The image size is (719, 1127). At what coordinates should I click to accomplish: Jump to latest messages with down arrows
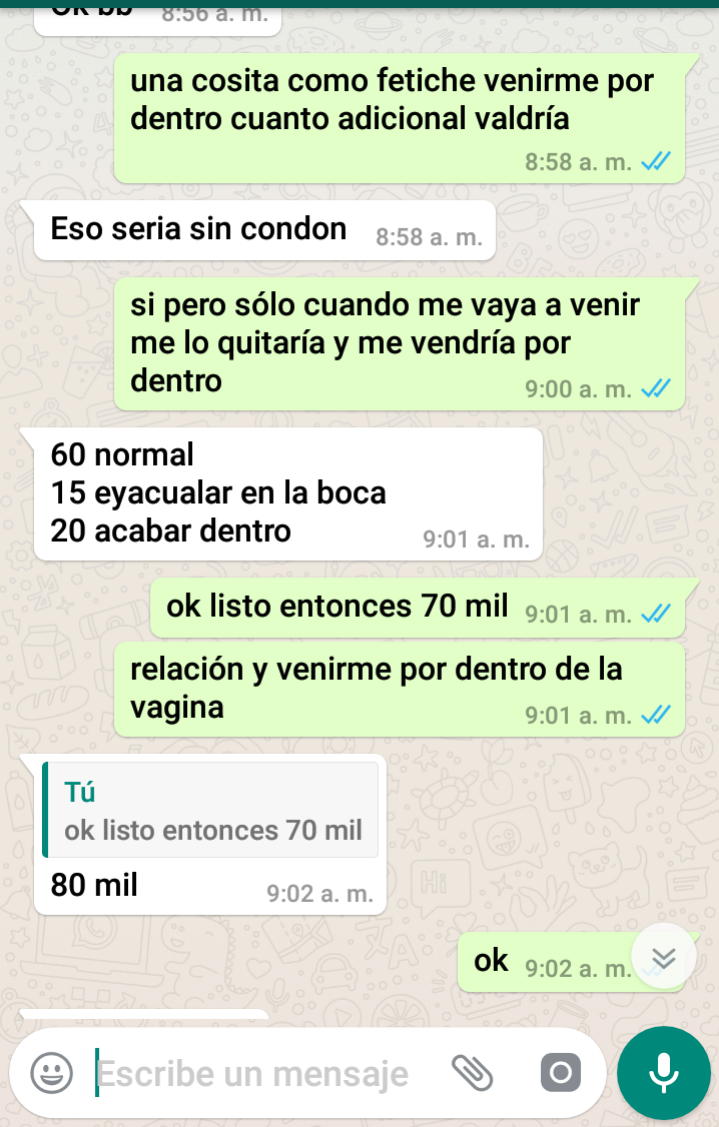click(x=664, y=957)
